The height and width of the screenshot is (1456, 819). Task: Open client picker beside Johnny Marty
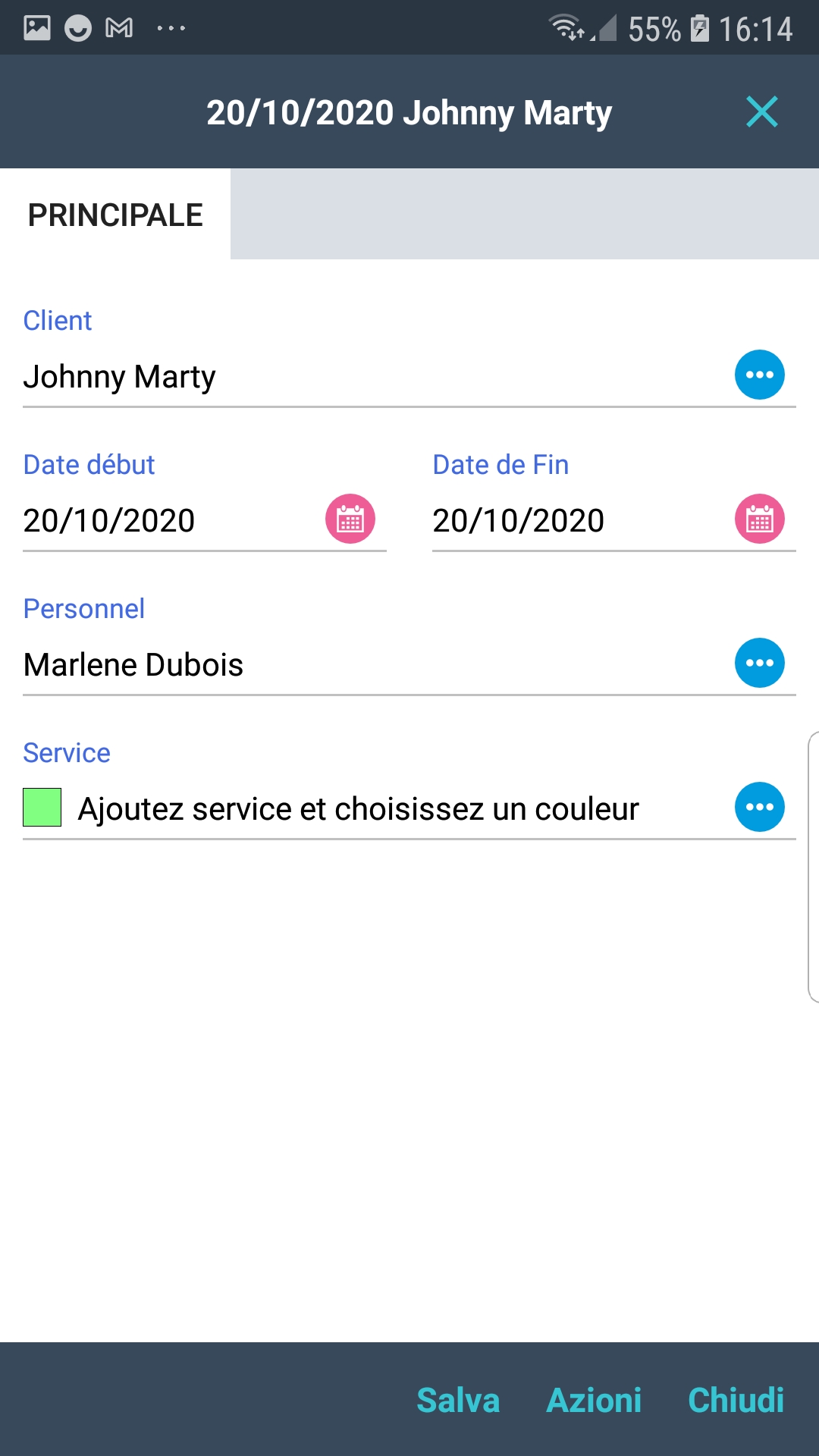pos(759,375)
